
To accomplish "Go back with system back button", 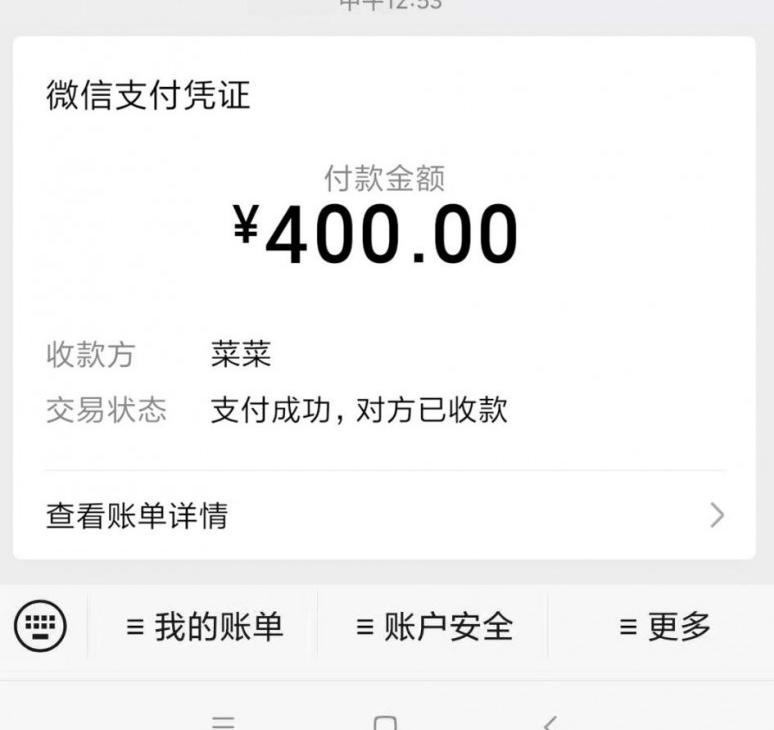I will 549,722.
